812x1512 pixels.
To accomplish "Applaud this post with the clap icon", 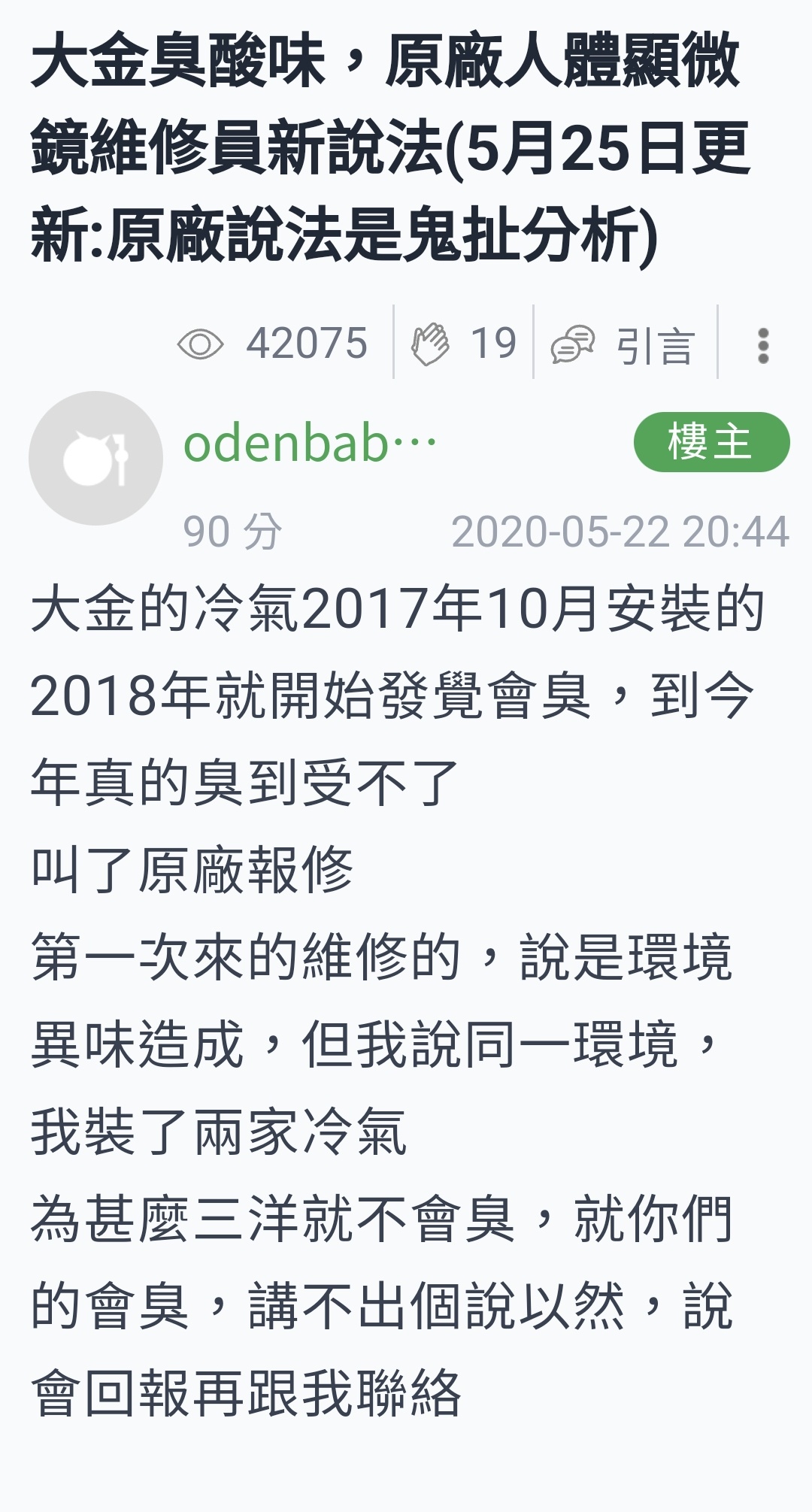I will [431, 344].
